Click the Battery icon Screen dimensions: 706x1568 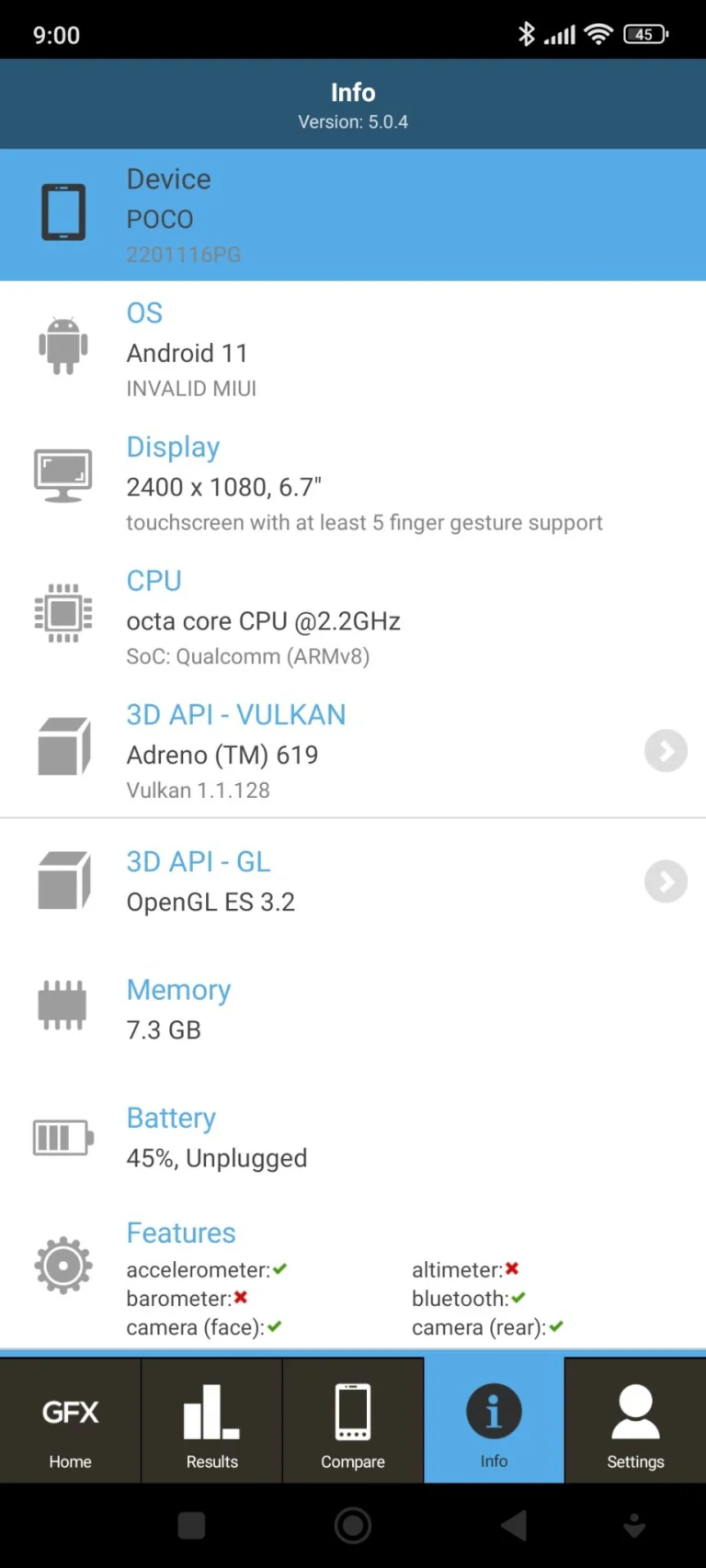62,1137
